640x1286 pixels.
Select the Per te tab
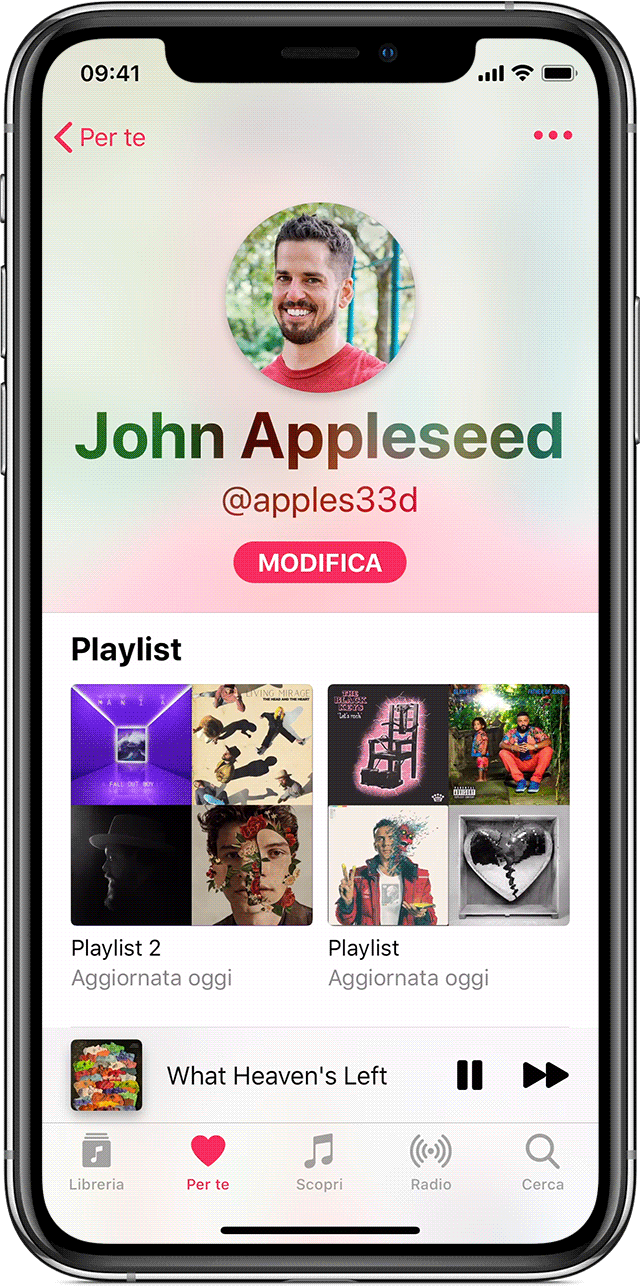[x=208, y=1161]
